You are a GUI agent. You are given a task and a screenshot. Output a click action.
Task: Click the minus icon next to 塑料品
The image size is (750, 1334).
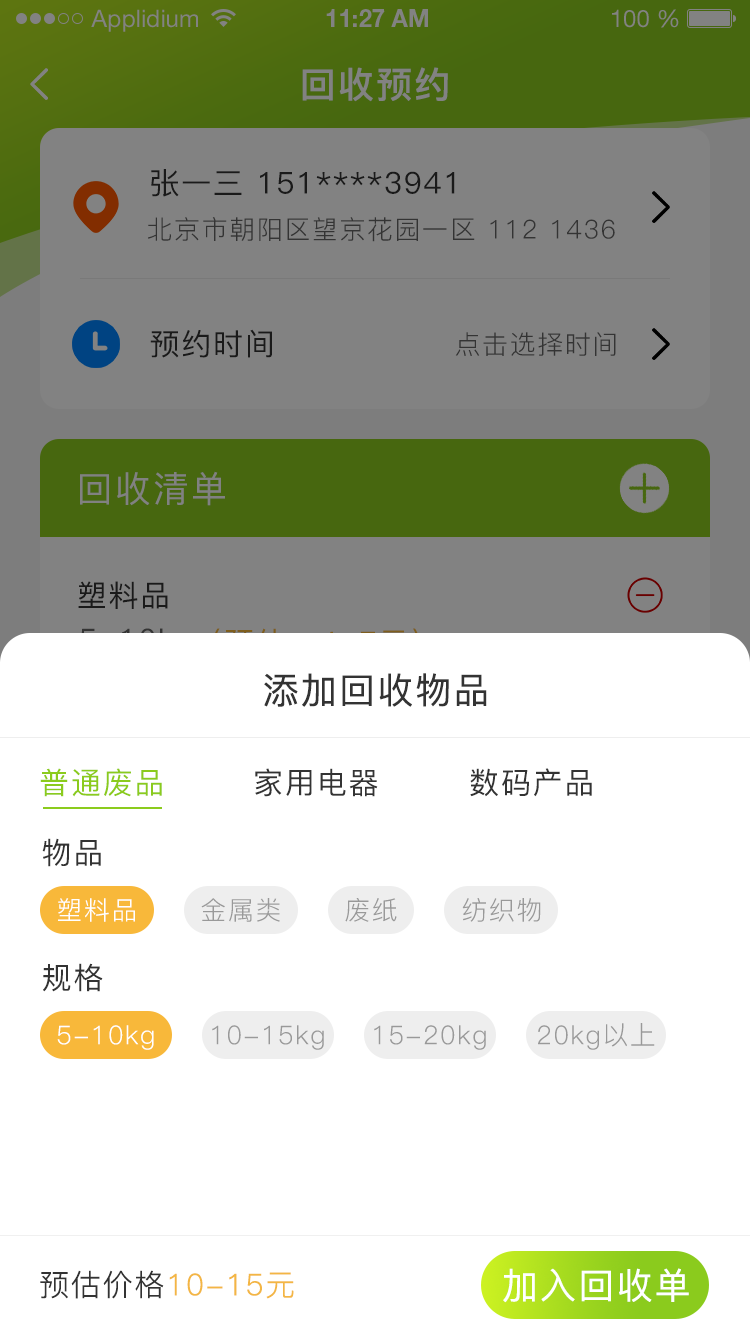[645, 595]
